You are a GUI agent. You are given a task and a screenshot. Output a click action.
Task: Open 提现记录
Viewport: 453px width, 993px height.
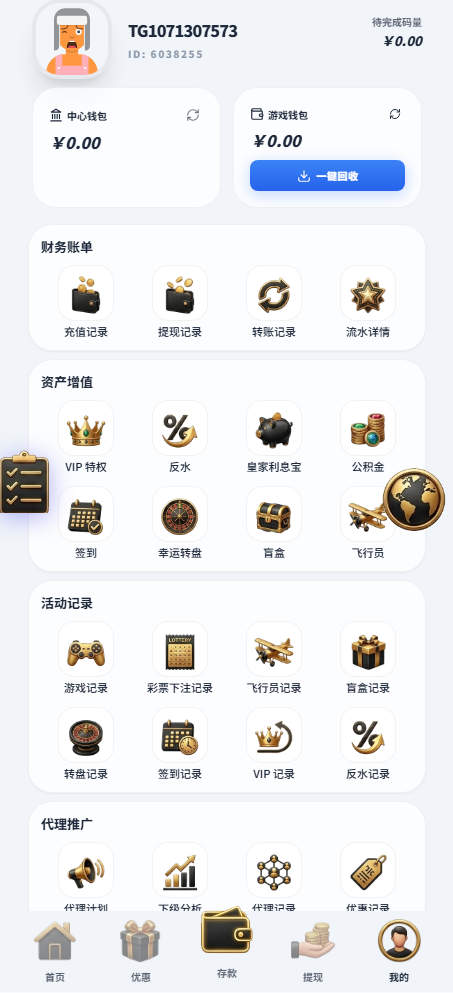click(180, 302)
